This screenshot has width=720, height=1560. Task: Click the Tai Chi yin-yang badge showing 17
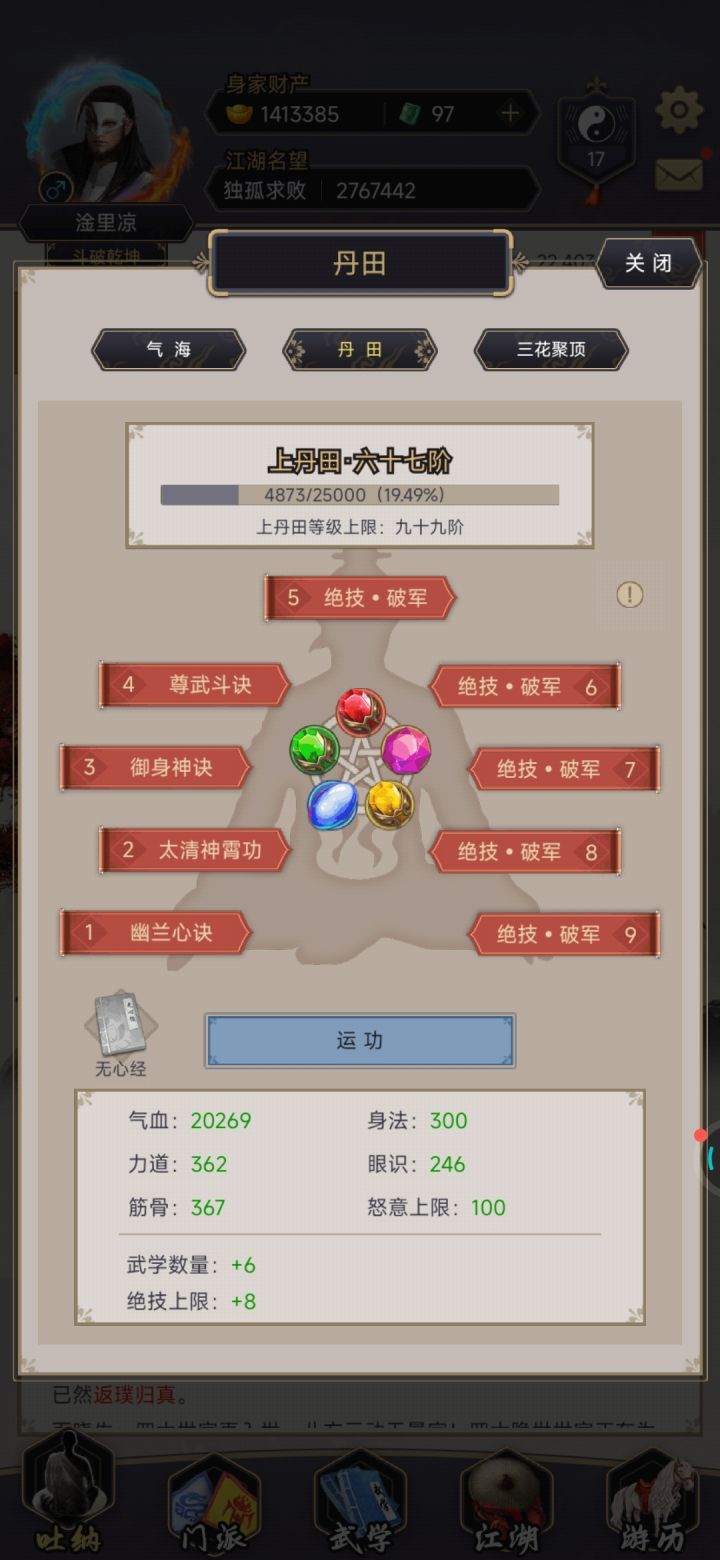point(596,130)
